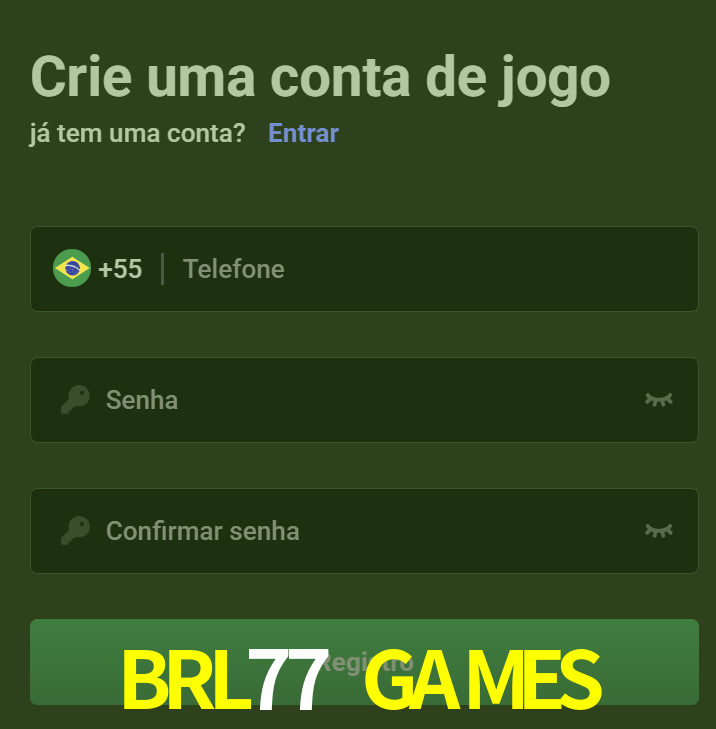716x729 pixels.
Task: Show password in the Senha field
Action: pyautogui.click(x=658, y=400)
